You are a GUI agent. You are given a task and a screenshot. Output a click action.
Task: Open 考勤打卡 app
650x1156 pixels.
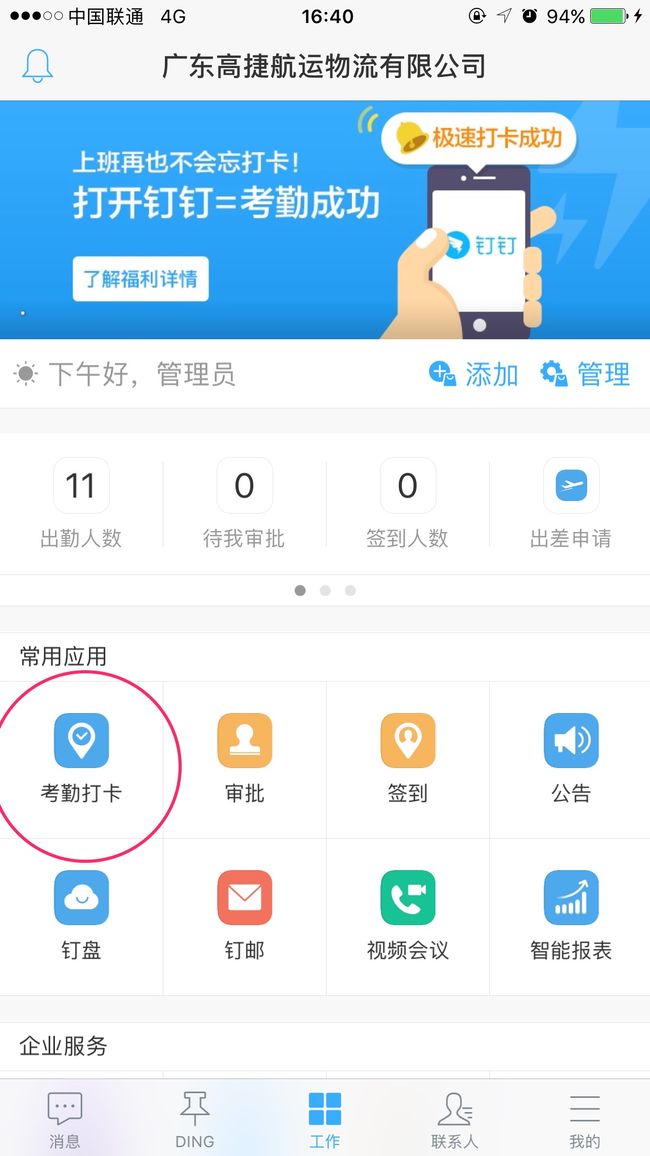click(x=81, y=759)
